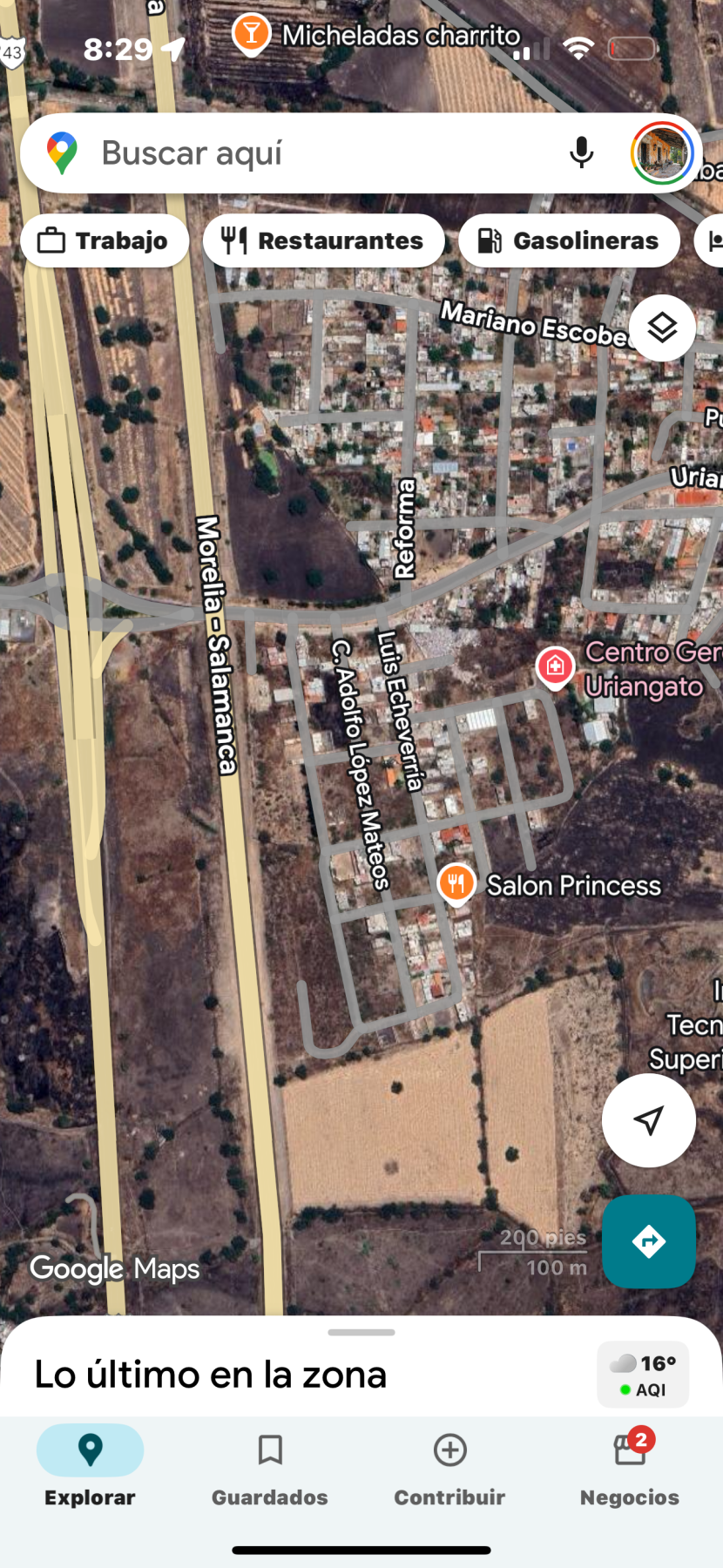Image resolution: width=723 pixels, height=1568 pixels.
Task: Filter by Gasolineras chip
Action: [x=569, y=240]
